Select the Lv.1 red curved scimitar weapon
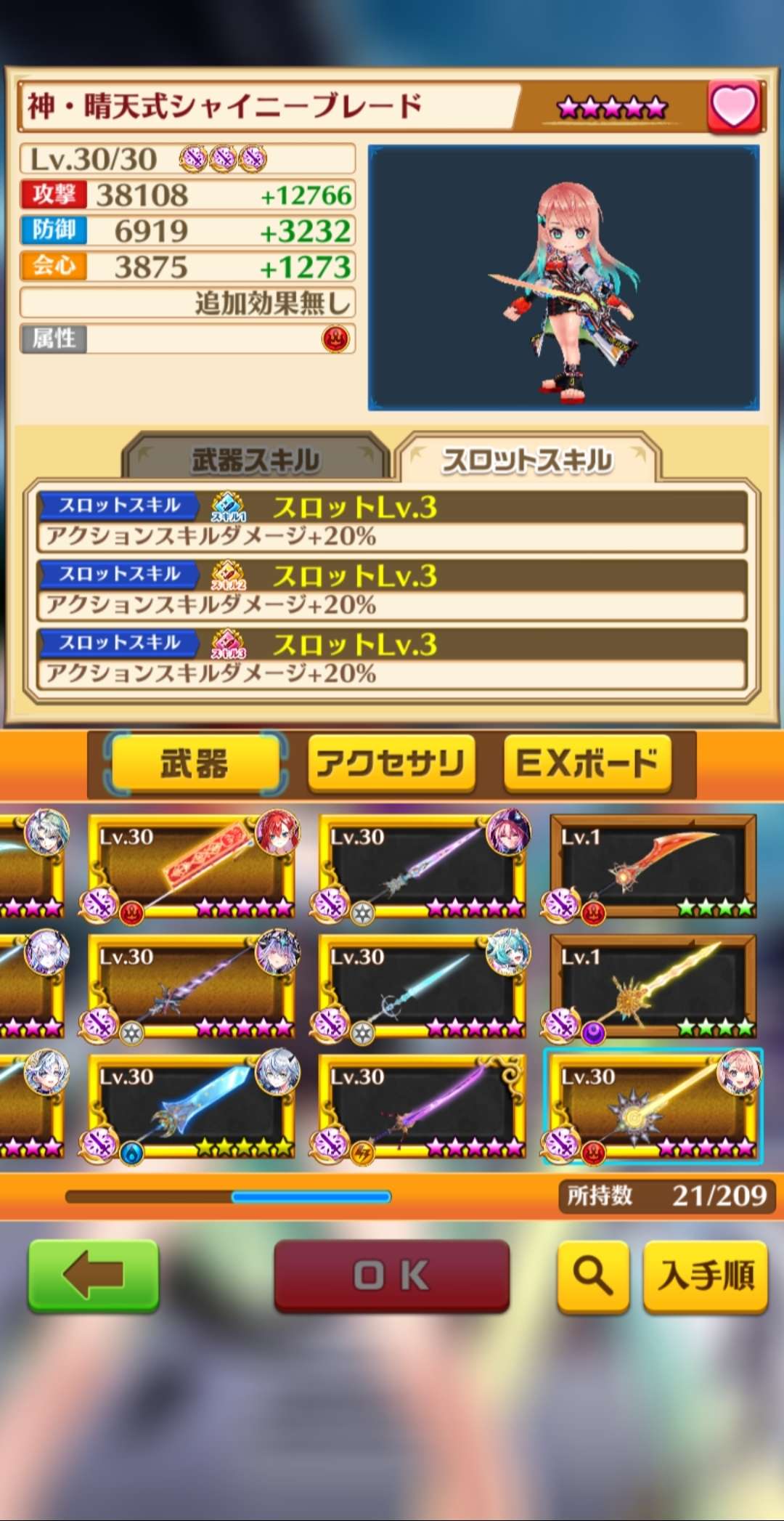The height and width of the screenshot is (1521, 784). click(653, 866)
